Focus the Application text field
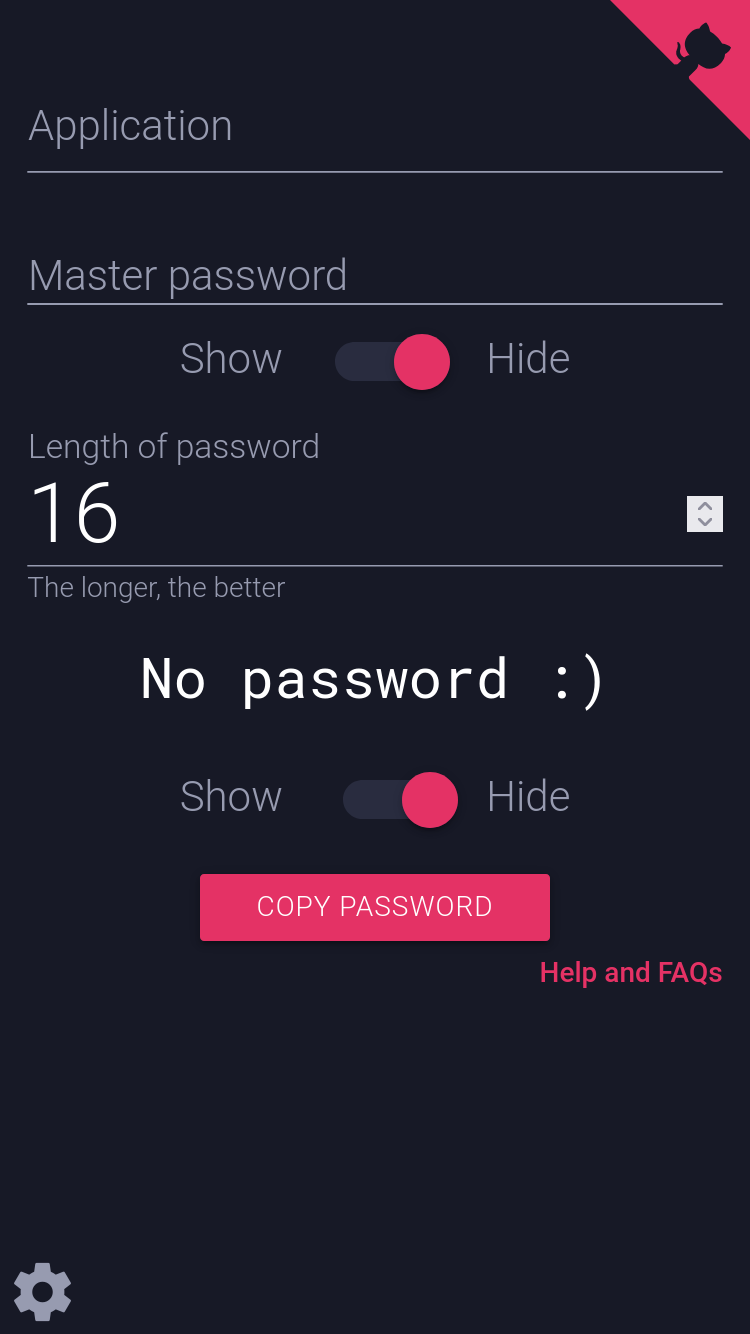Screen dimensions: 750x1334 coord(374,128)
